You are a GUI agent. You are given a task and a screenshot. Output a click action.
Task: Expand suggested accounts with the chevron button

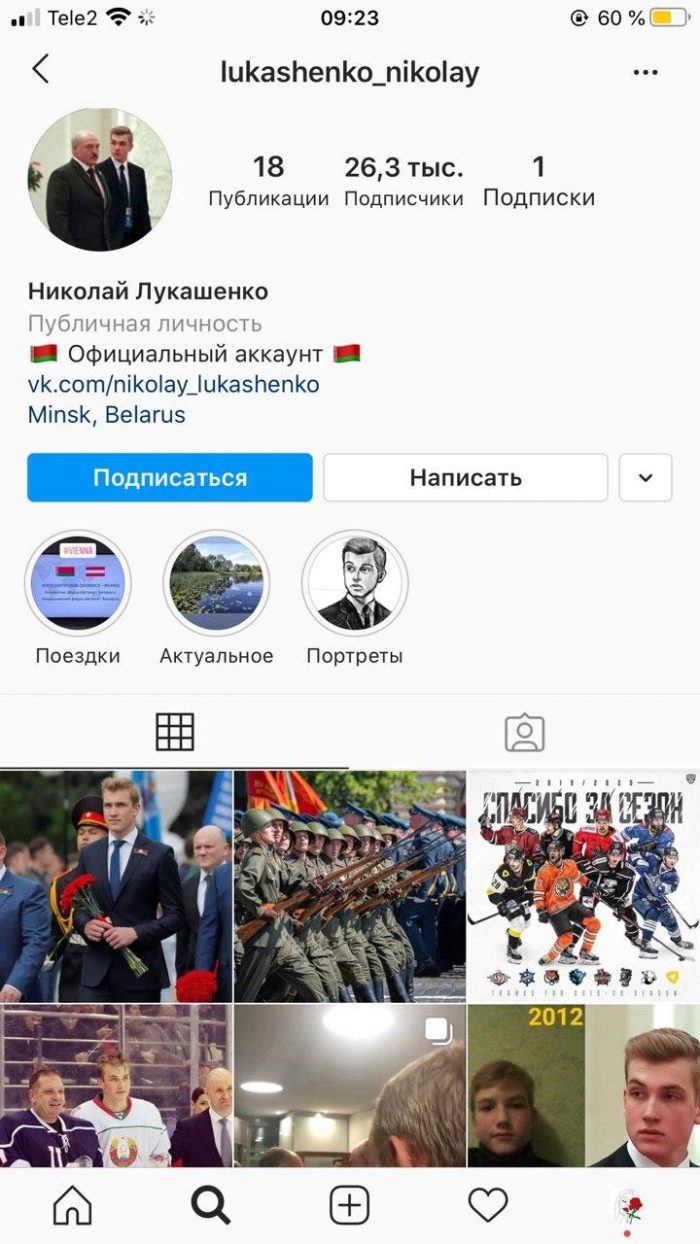tap(645, 478)
